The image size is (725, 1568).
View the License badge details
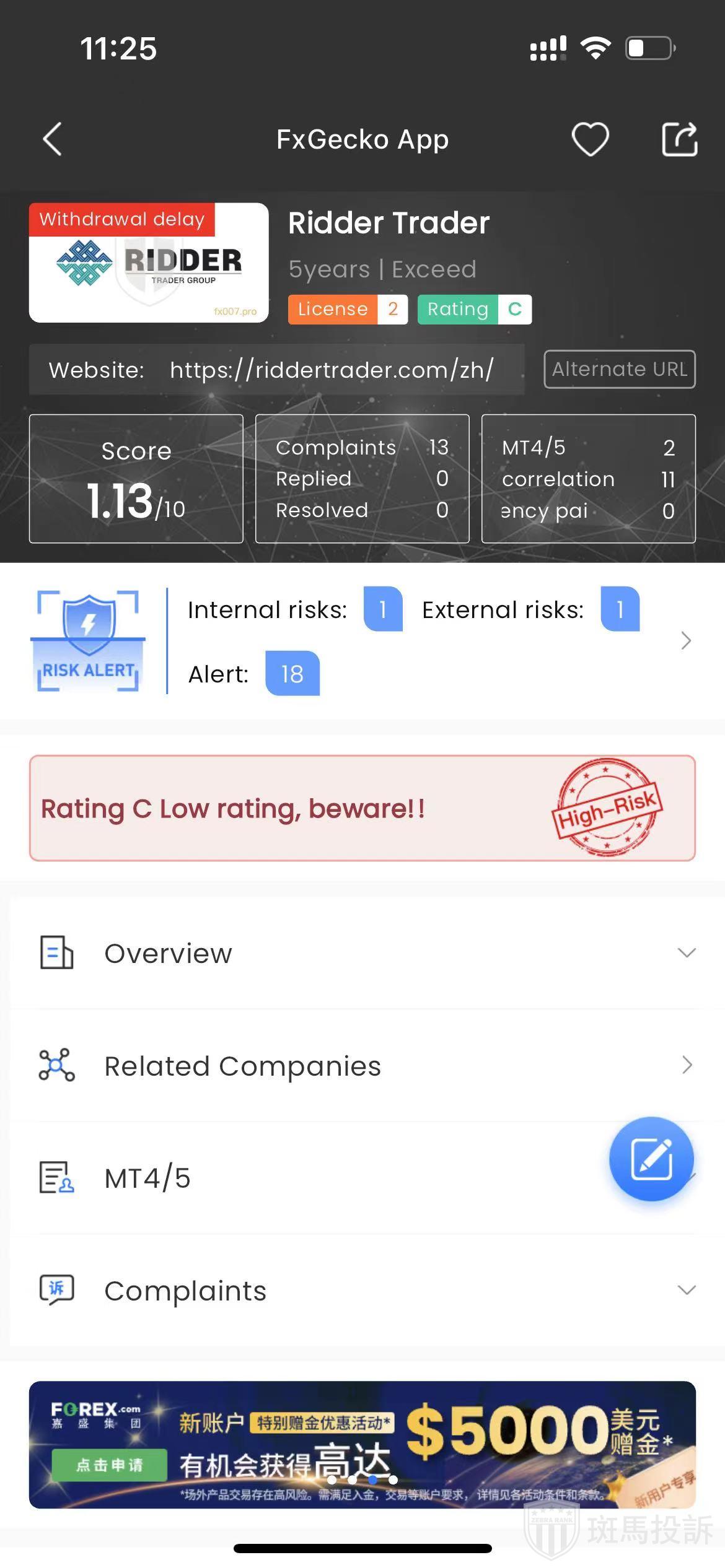pyautogui.click(x=348, y=309)
